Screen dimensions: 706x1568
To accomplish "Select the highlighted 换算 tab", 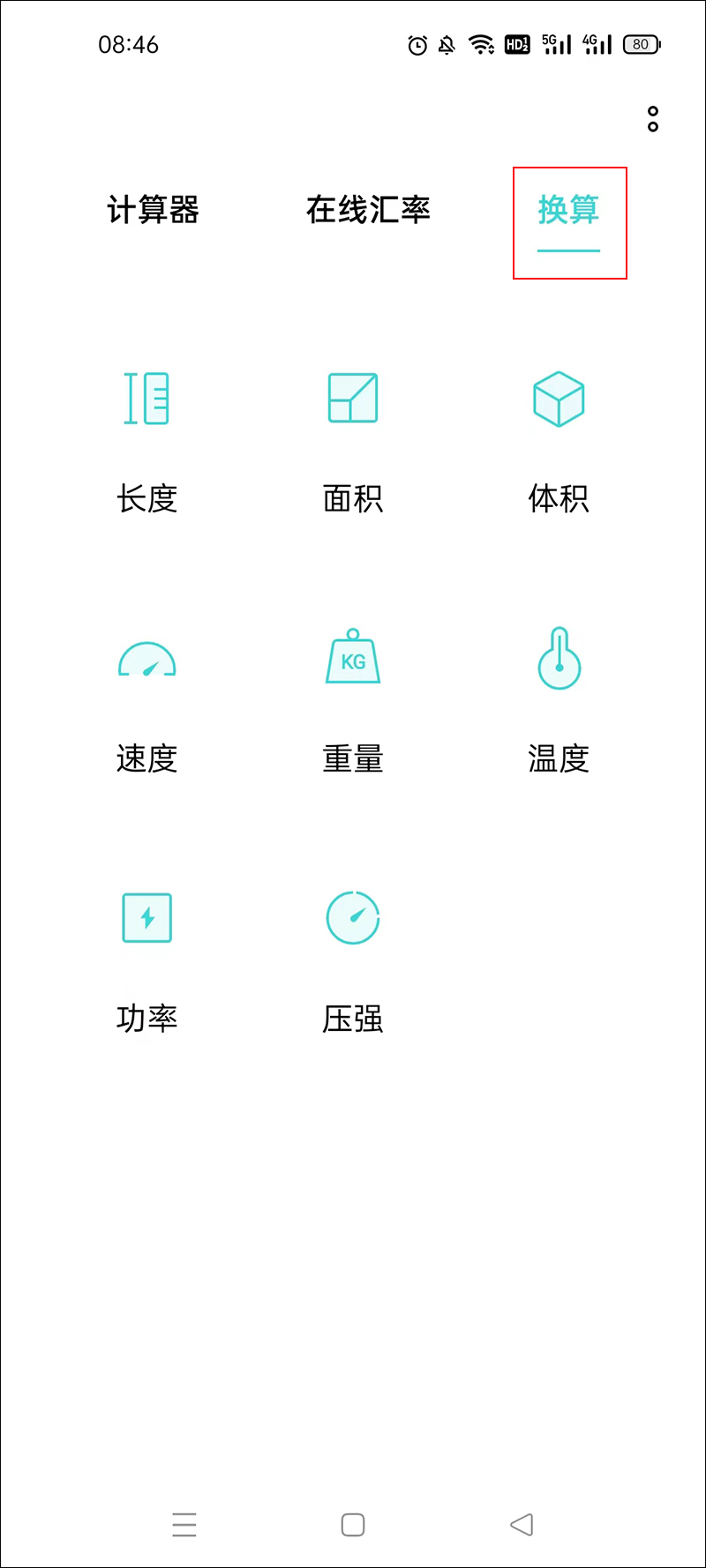I will coord(568,211).
